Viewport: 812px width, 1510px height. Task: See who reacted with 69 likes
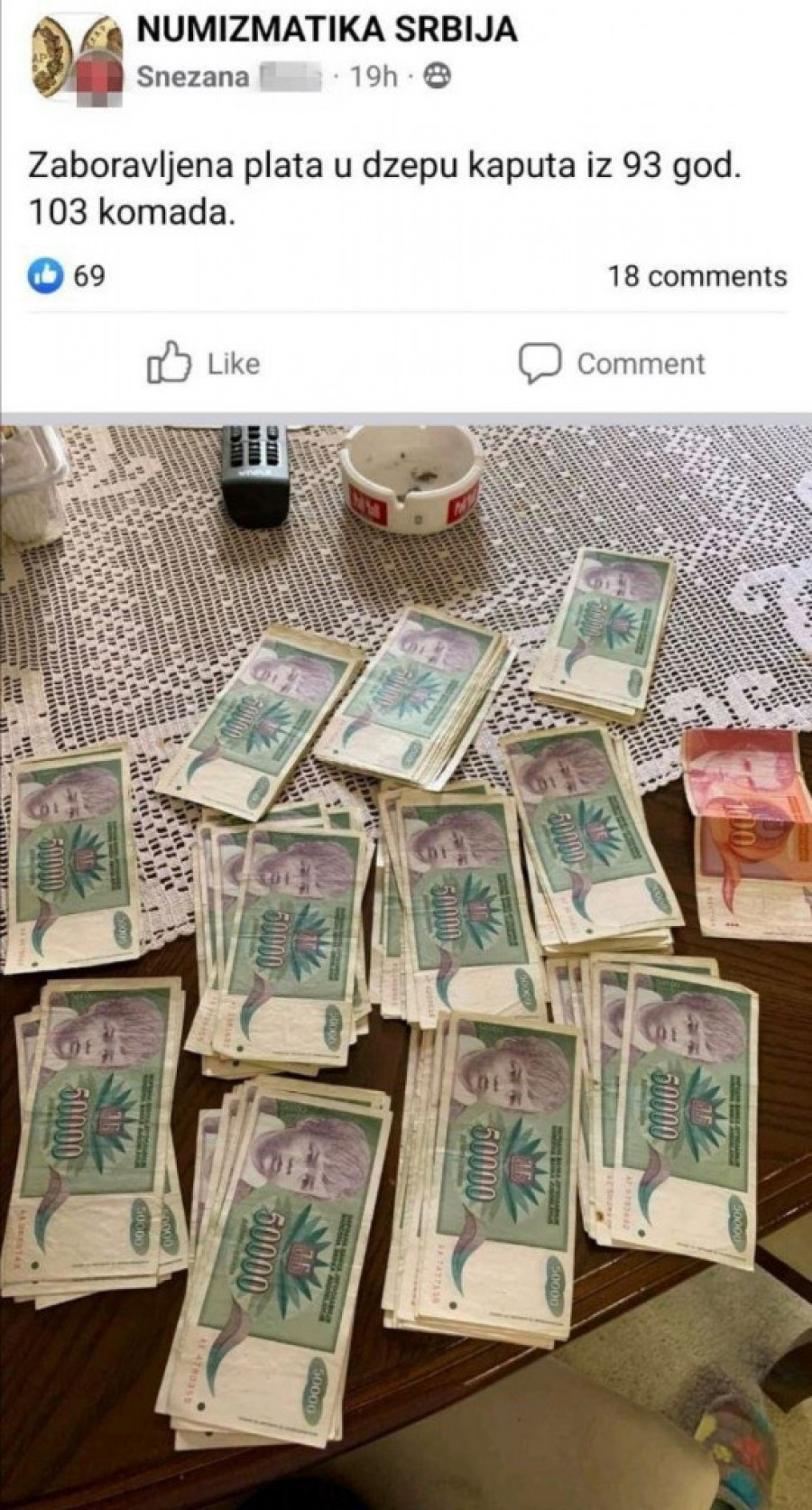coord(69,275)
